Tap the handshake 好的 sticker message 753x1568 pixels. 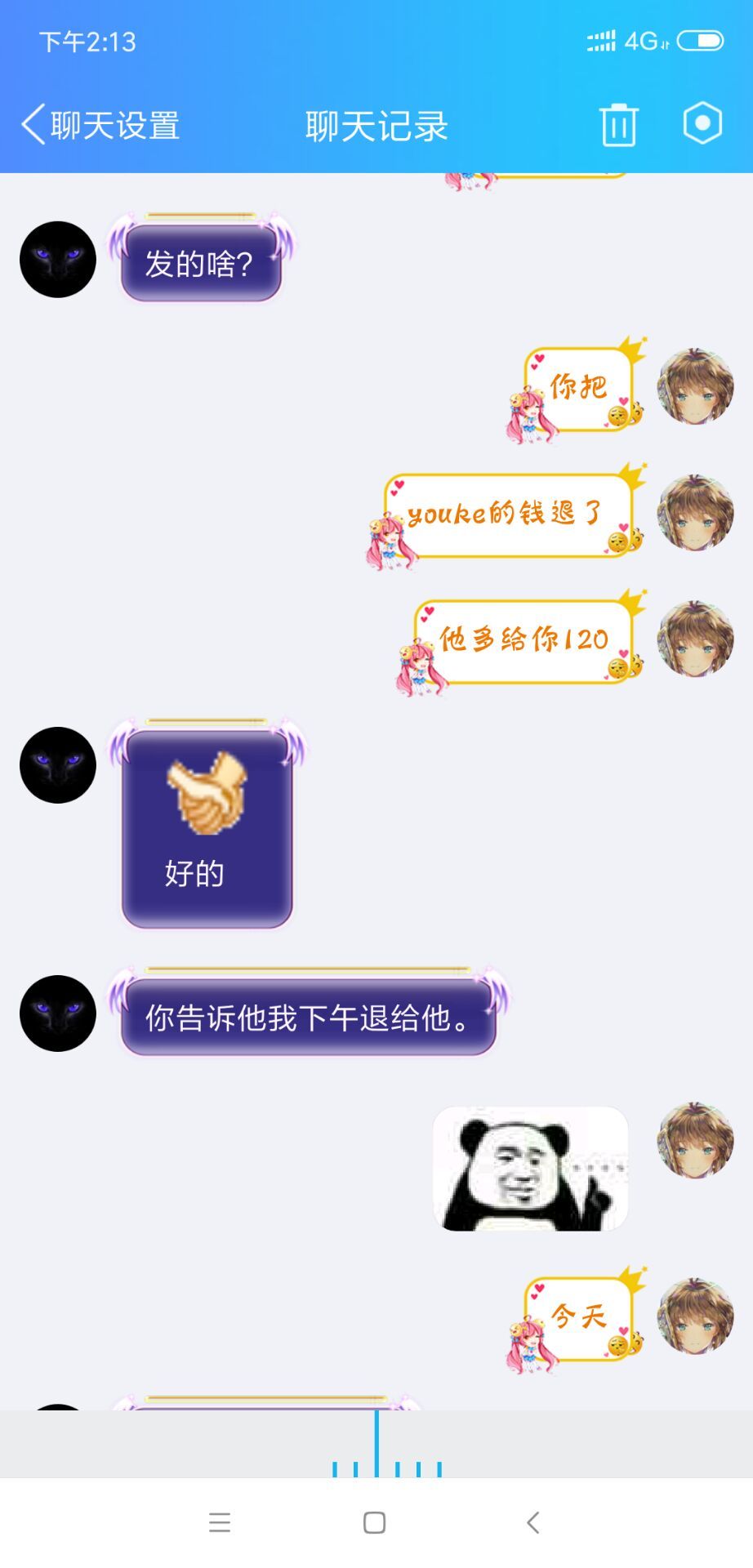coord(207,826)
